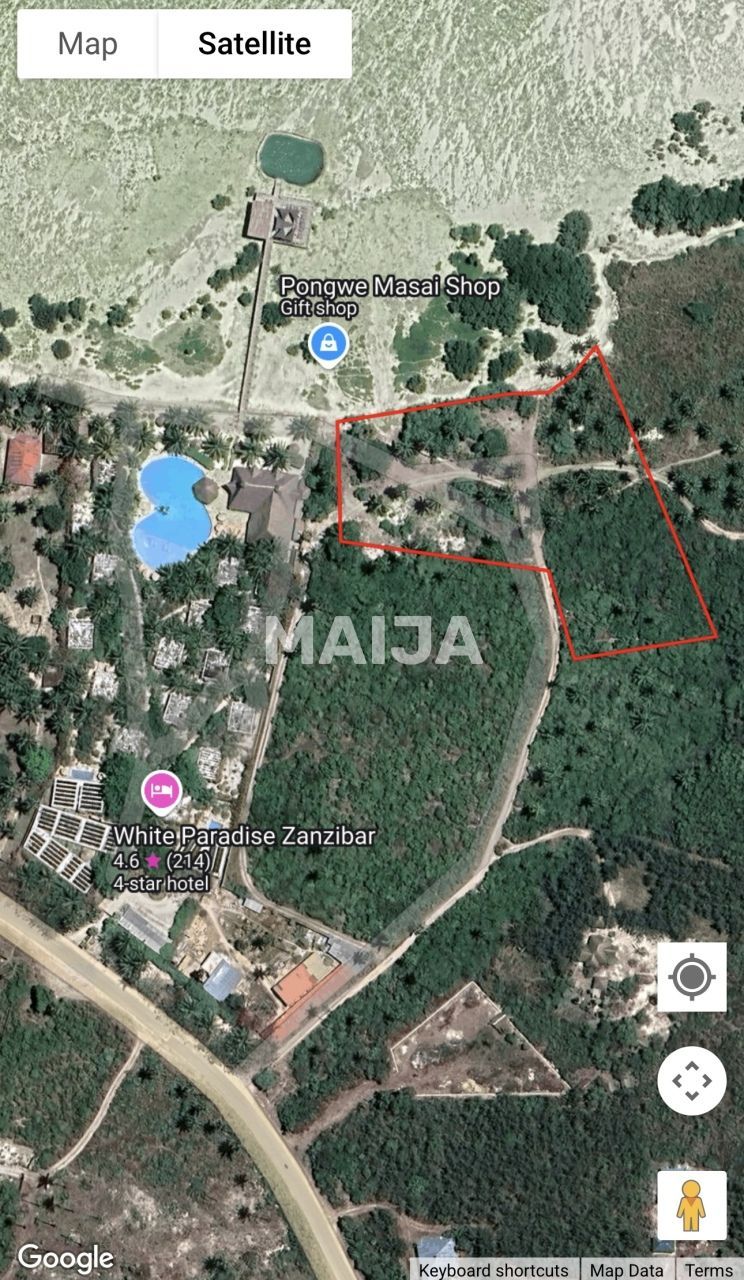Toggle to Map view mode
Viewport: 744px width, 1280px height.
(89, 43)
